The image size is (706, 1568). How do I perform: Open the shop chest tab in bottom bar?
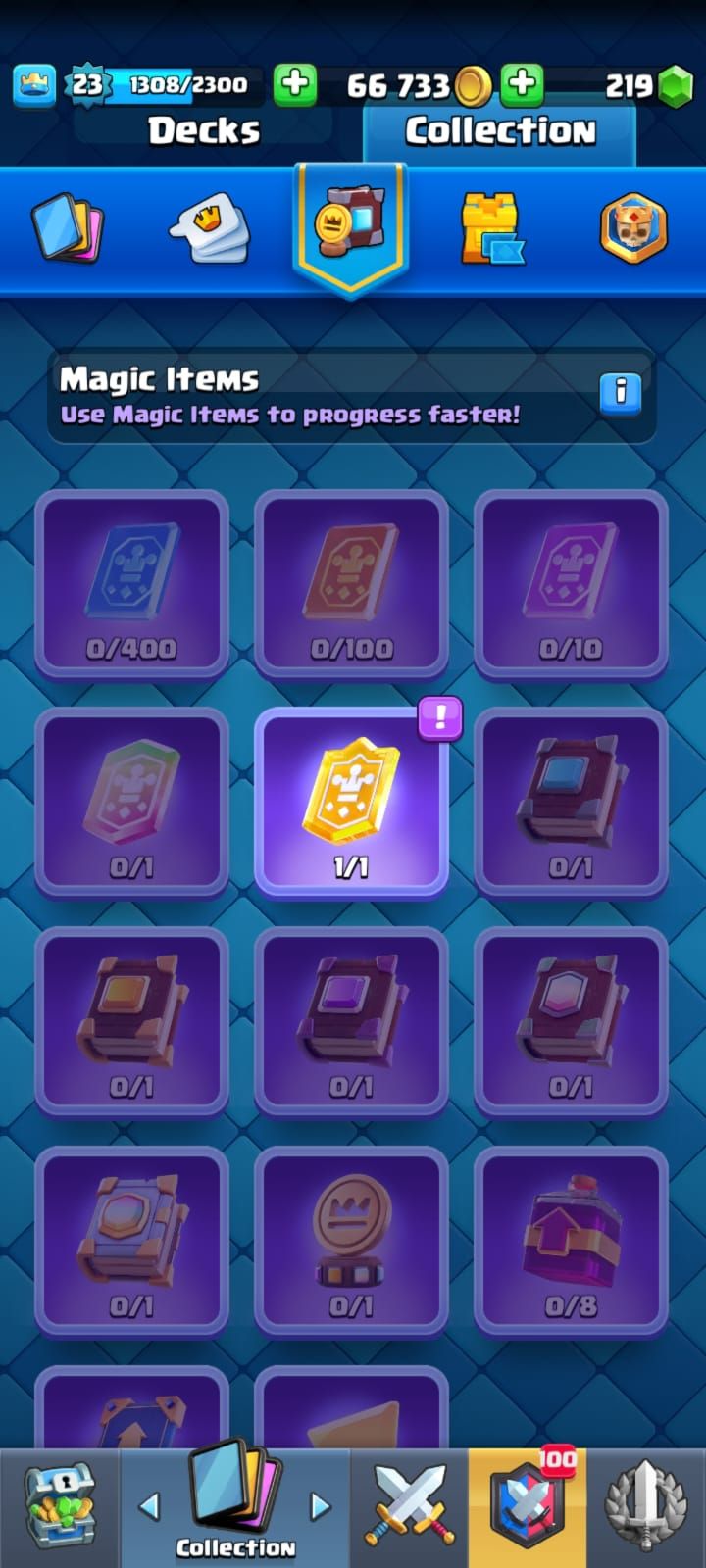59,1507
